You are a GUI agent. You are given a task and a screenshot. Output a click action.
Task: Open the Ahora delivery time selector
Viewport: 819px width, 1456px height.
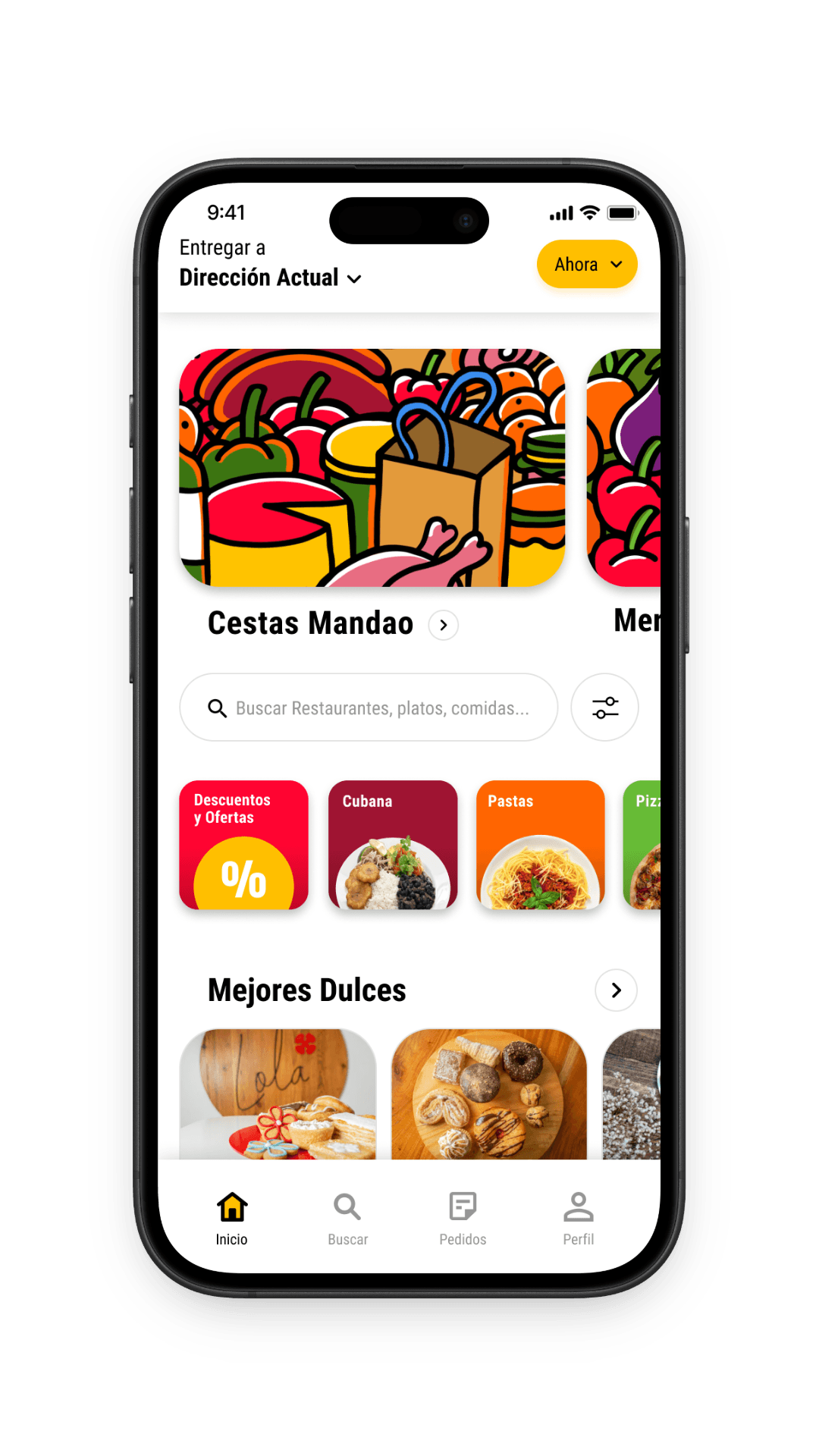click(587, 264)
